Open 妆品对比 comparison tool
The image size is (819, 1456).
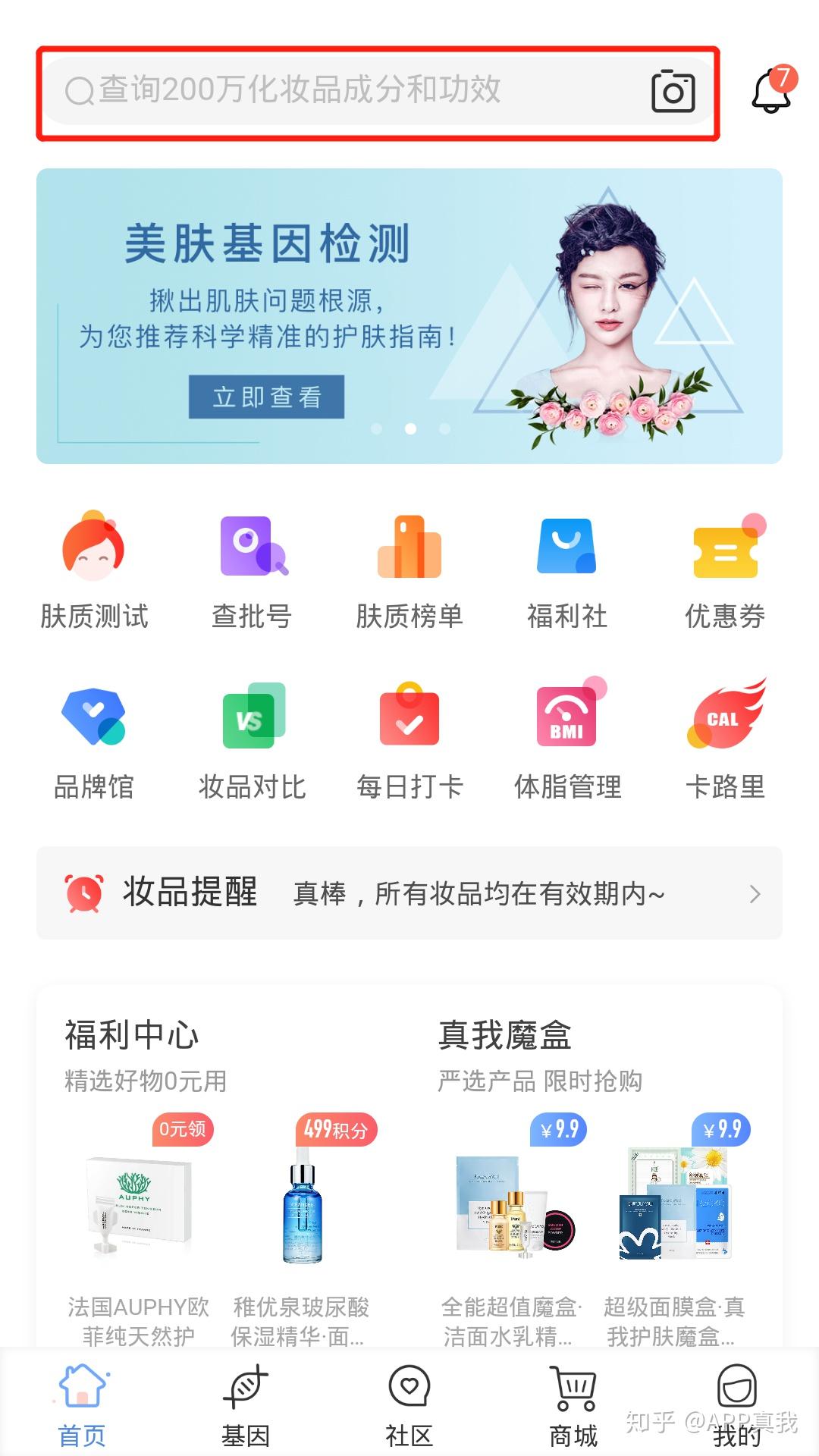(252, 741)
